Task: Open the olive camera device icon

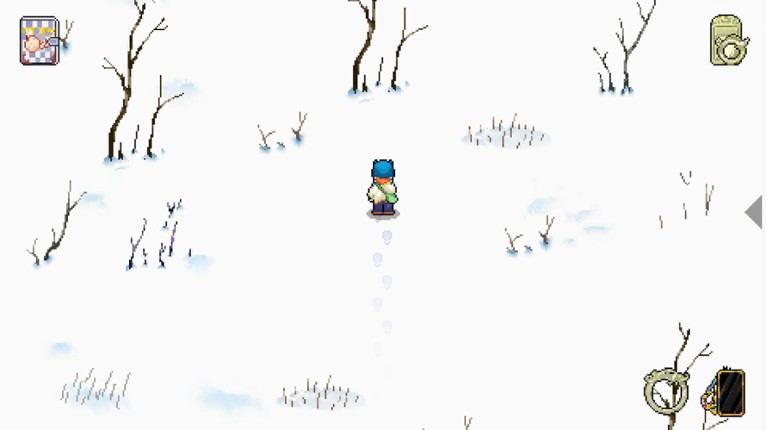Action: (729, 41)
